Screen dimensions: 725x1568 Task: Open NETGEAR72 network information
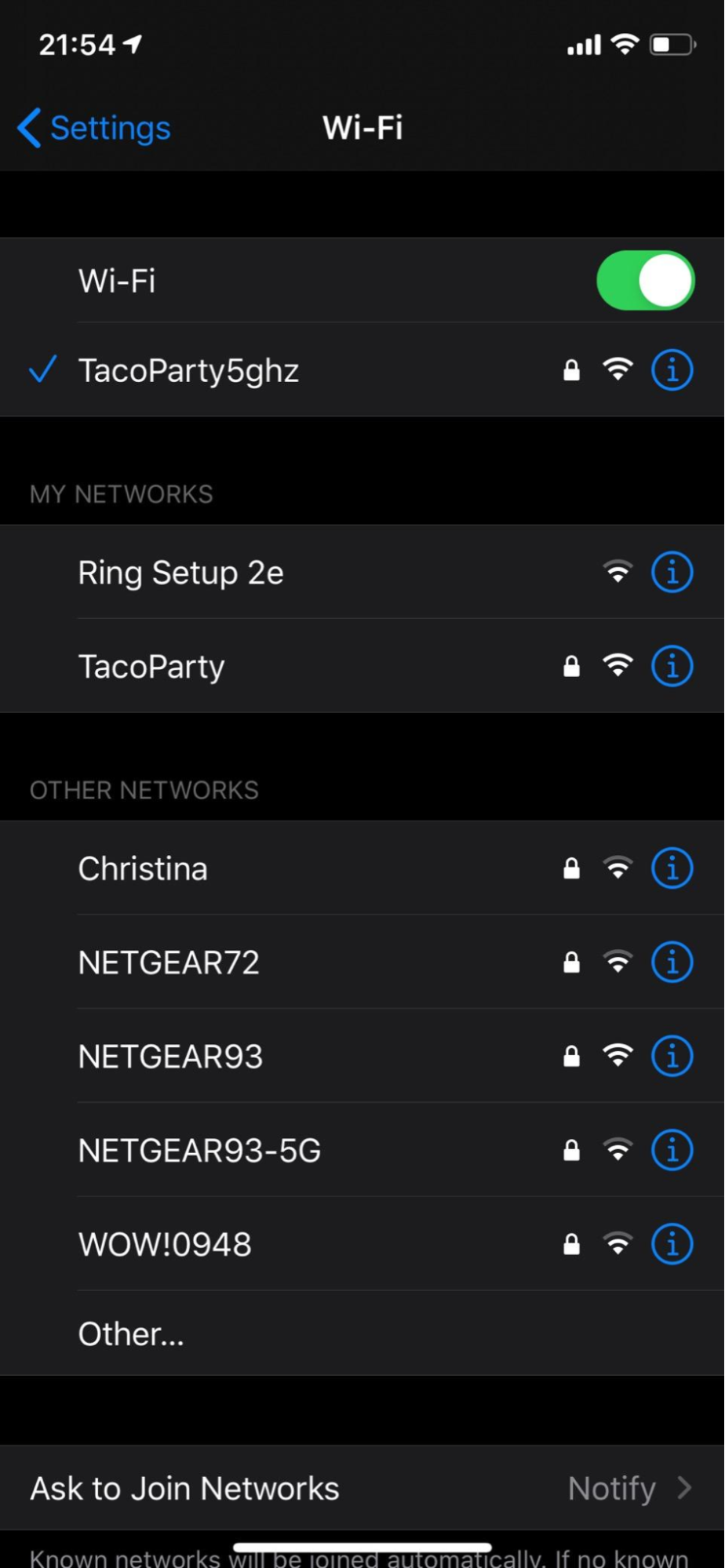(x=672, y=962)
